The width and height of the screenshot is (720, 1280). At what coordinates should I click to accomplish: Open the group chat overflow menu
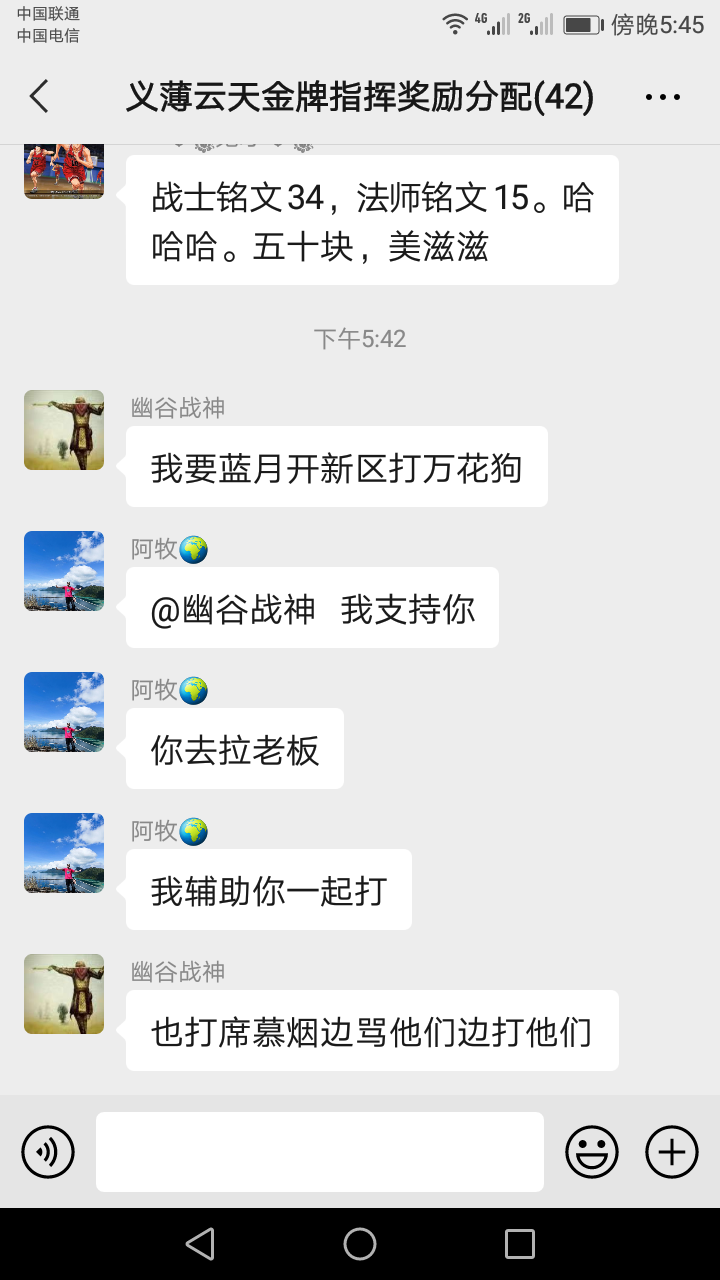(662, 97)
